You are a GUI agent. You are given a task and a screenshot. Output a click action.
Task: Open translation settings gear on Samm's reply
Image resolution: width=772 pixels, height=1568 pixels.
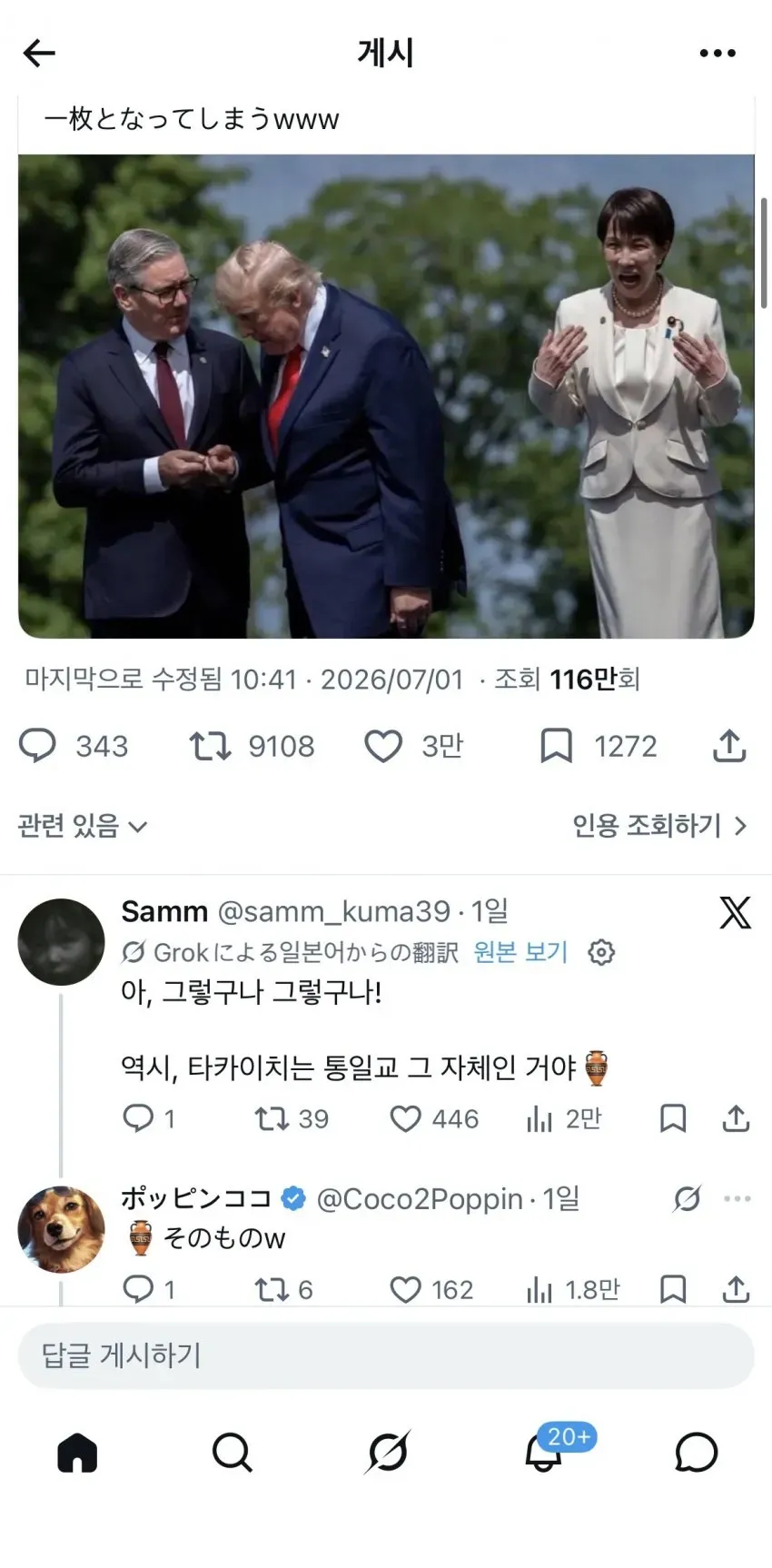(x=601, y=952)
